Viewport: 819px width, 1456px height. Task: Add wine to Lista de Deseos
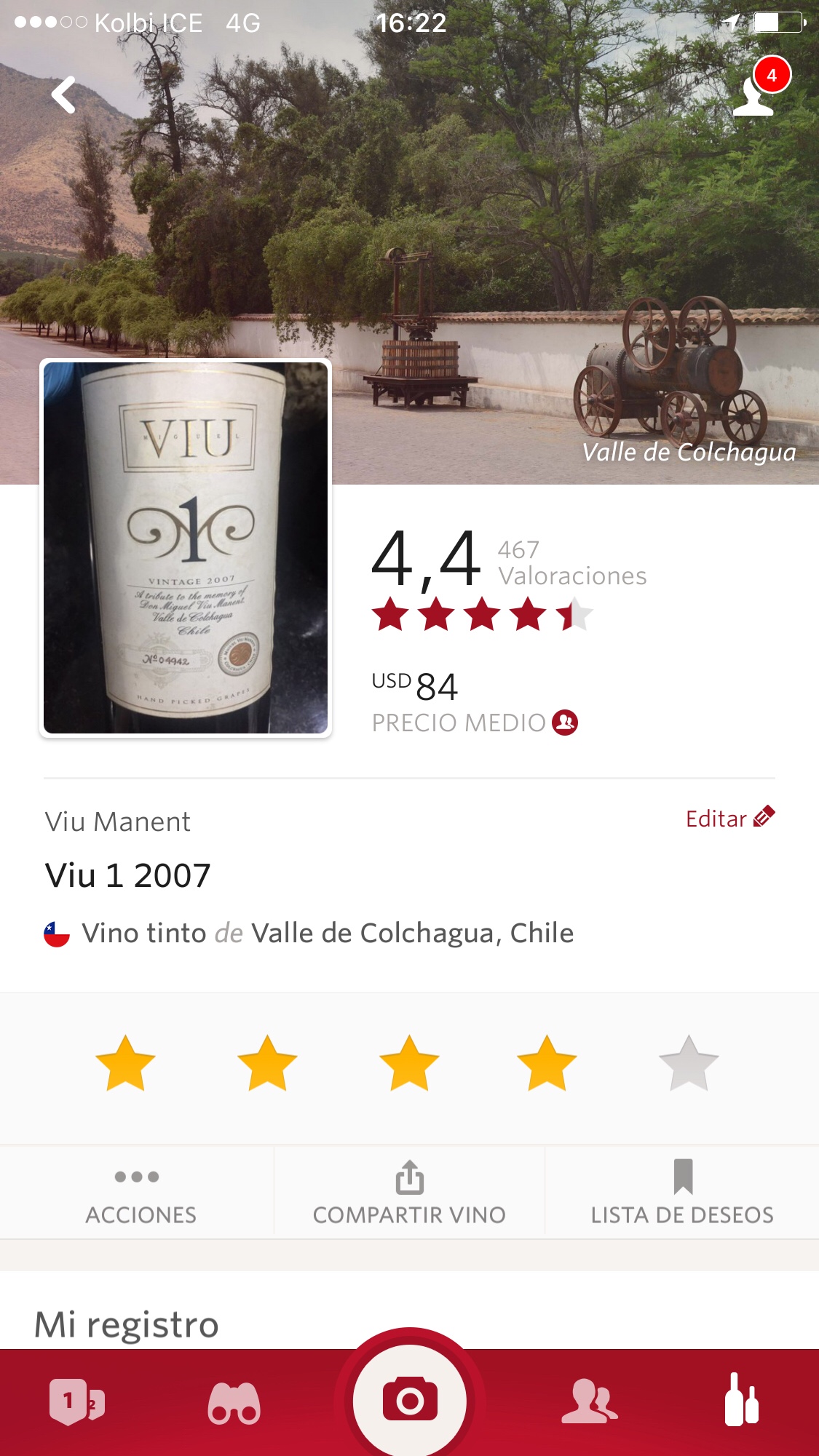[682, 1192]
